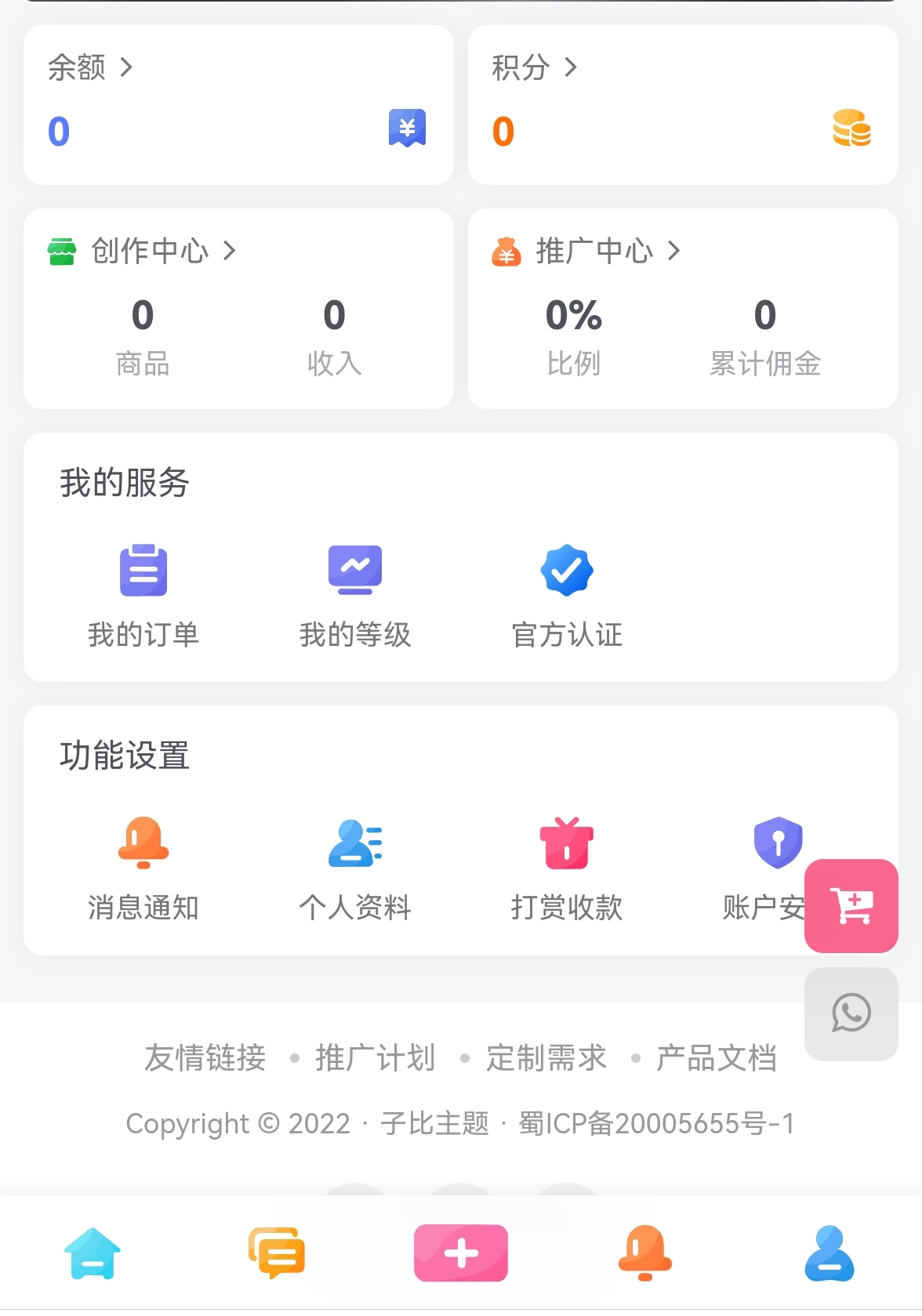Select the 我的等级 icon
This screenshot has height=1316, width=922.
pos(355,569)
